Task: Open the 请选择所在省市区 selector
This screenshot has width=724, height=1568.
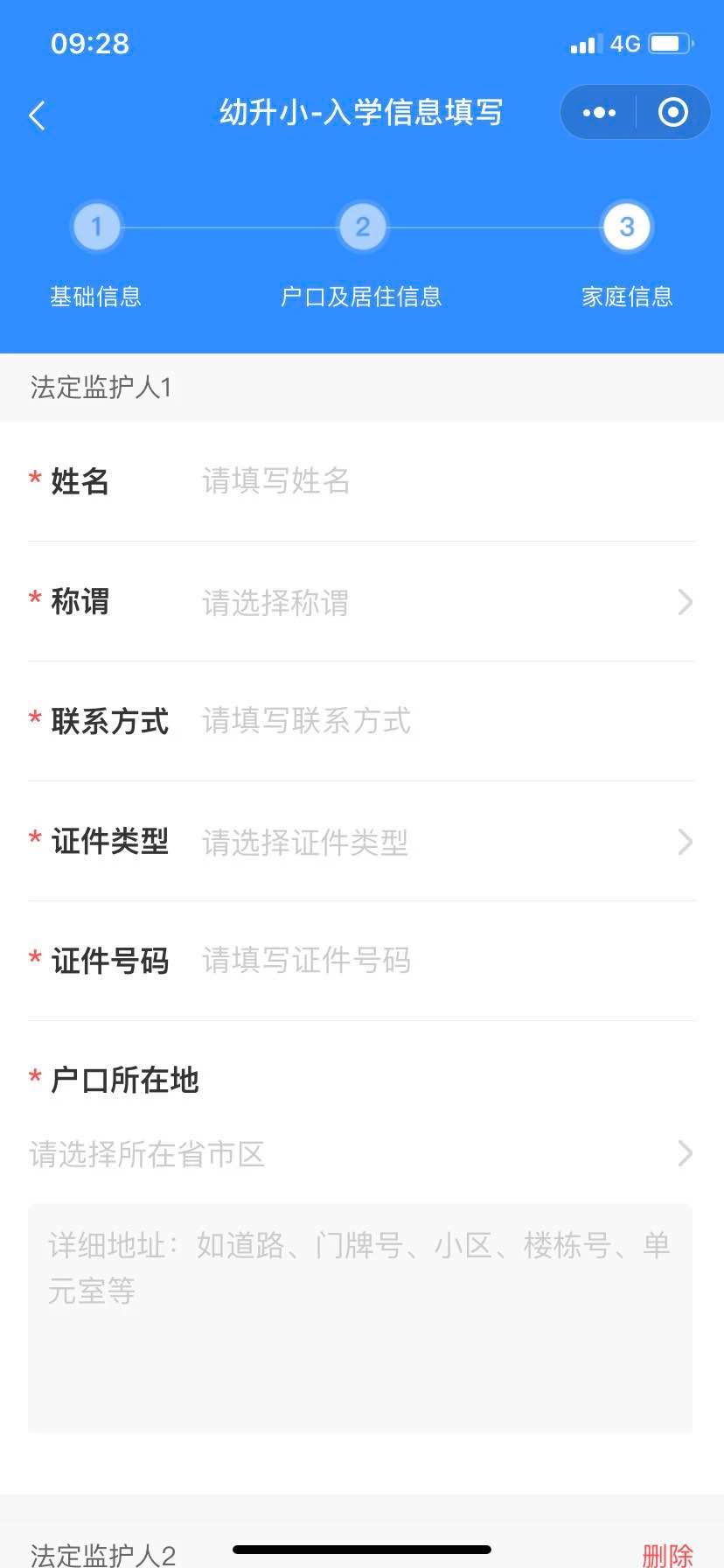Action: coord(361,1154)
